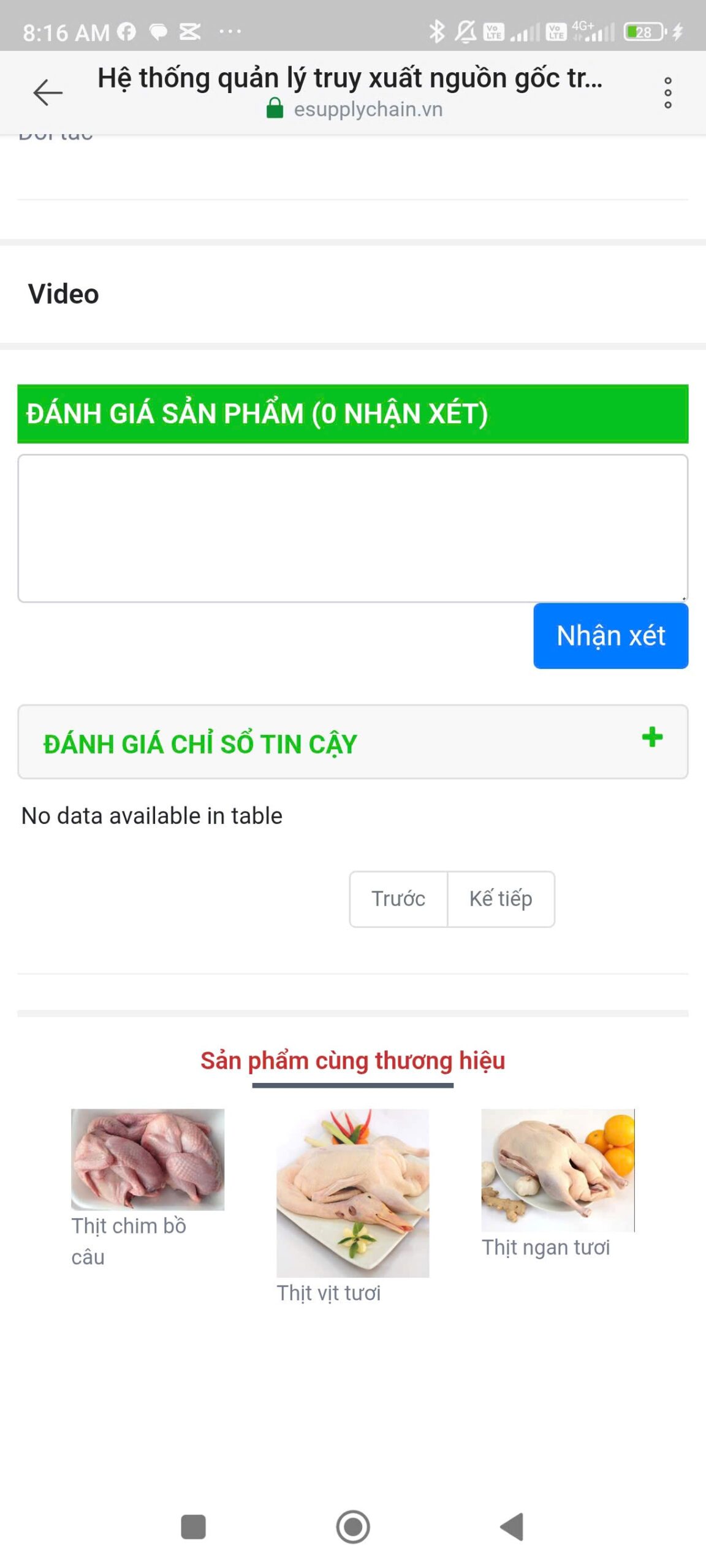Expand ĐÁNH GIÁ CHỈ SỐ TIN CẬY section

[x=652, y=737]
